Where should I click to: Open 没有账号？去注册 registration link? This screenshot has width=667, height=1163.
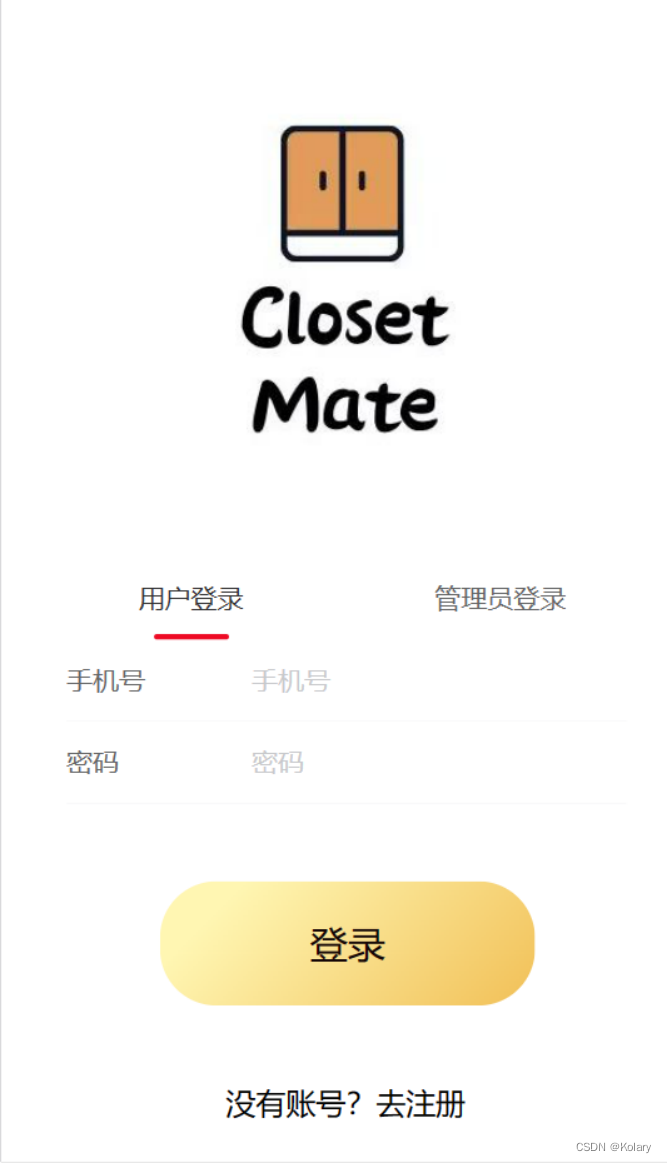345,1104
